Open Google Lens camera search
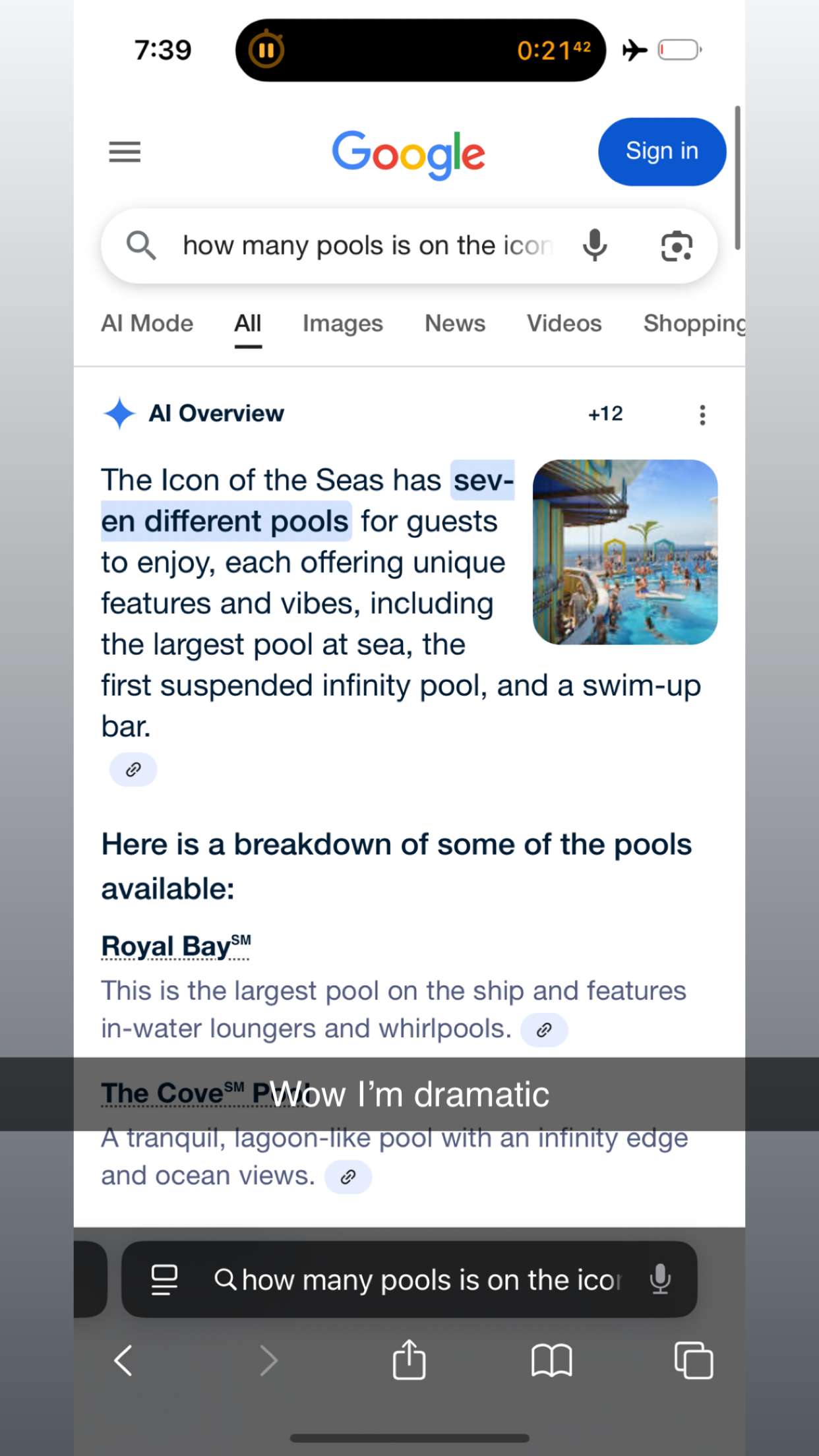819x1456 pixels. tap(677, 247)
